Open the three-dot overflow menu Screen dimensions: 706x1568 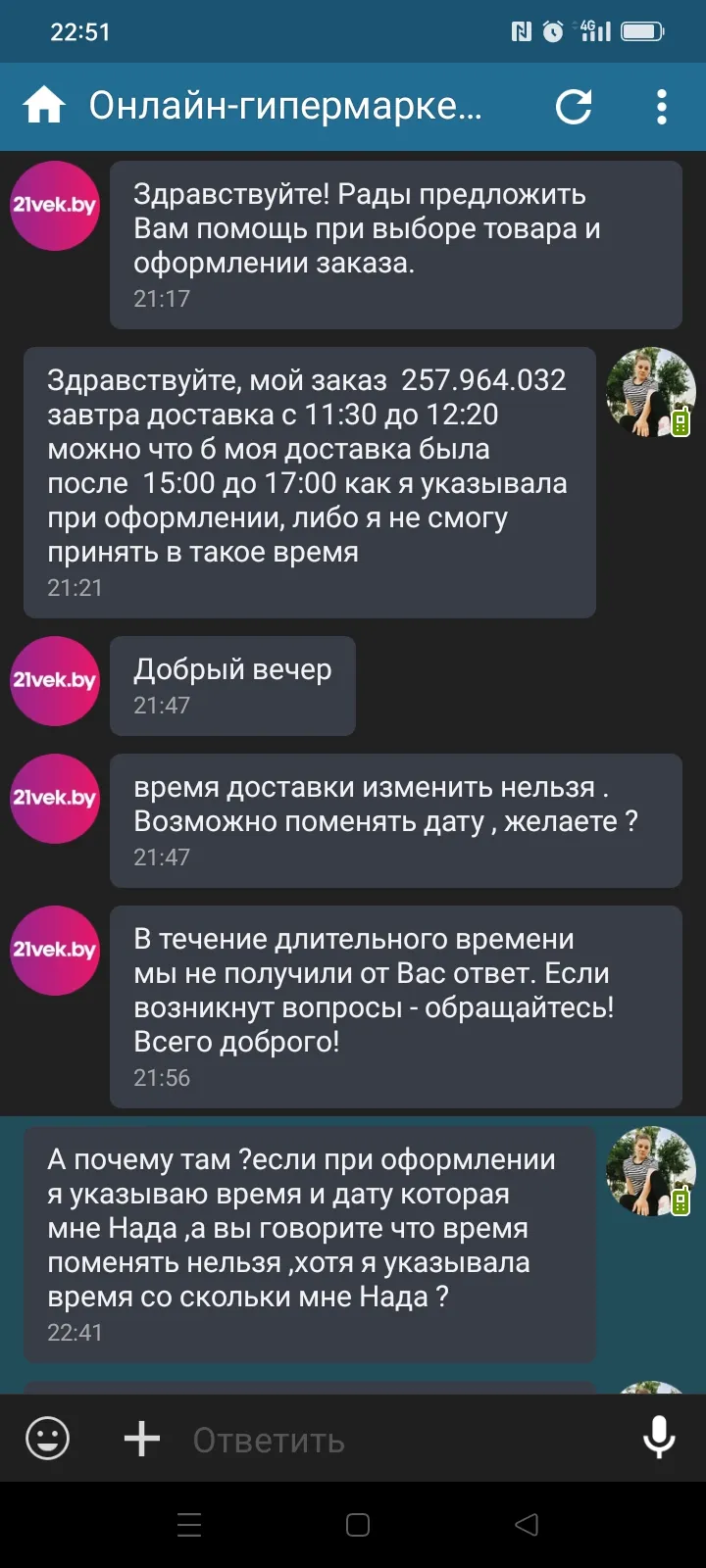coord(662,106)
